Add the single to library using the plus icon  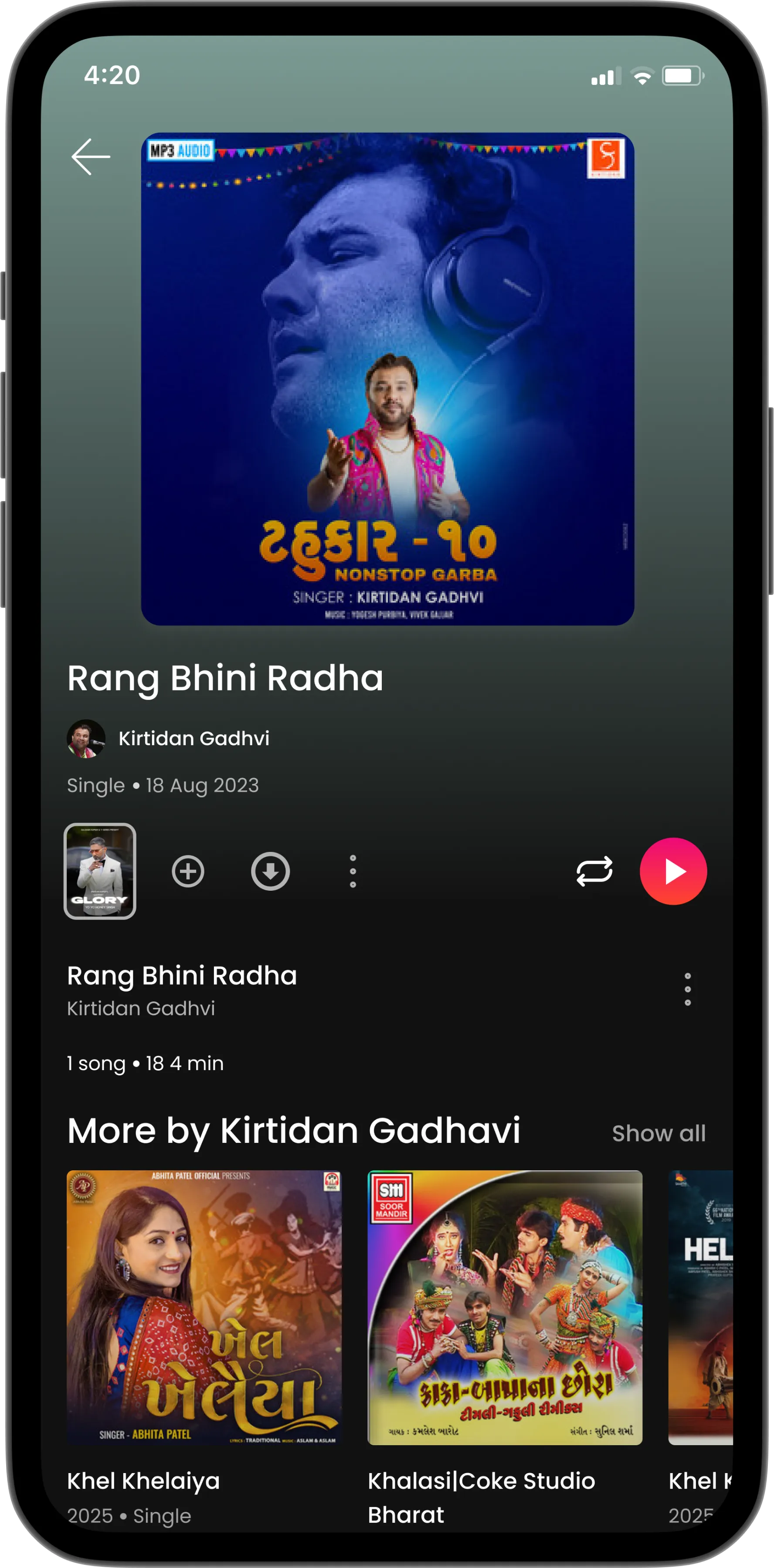pyautogui.click(x=188, y=872)
